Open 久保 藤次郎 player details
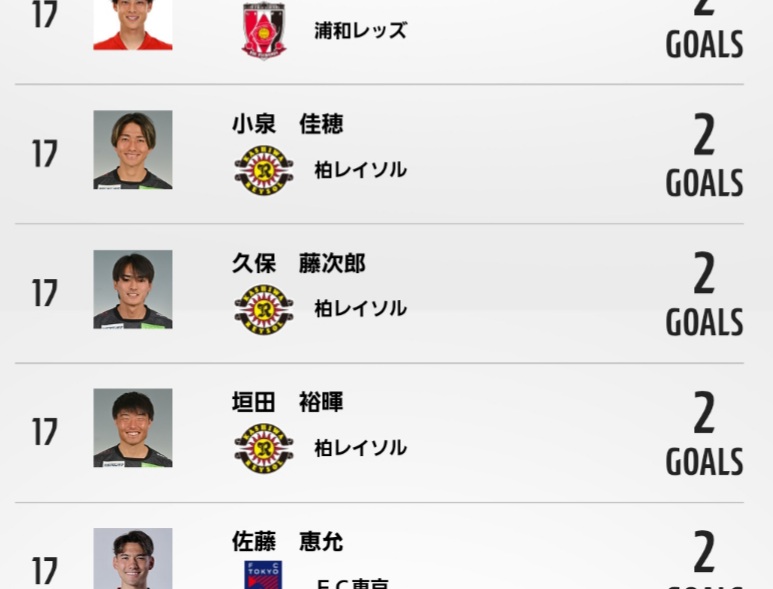The image size is (773, 589). [x=298, y=263]
